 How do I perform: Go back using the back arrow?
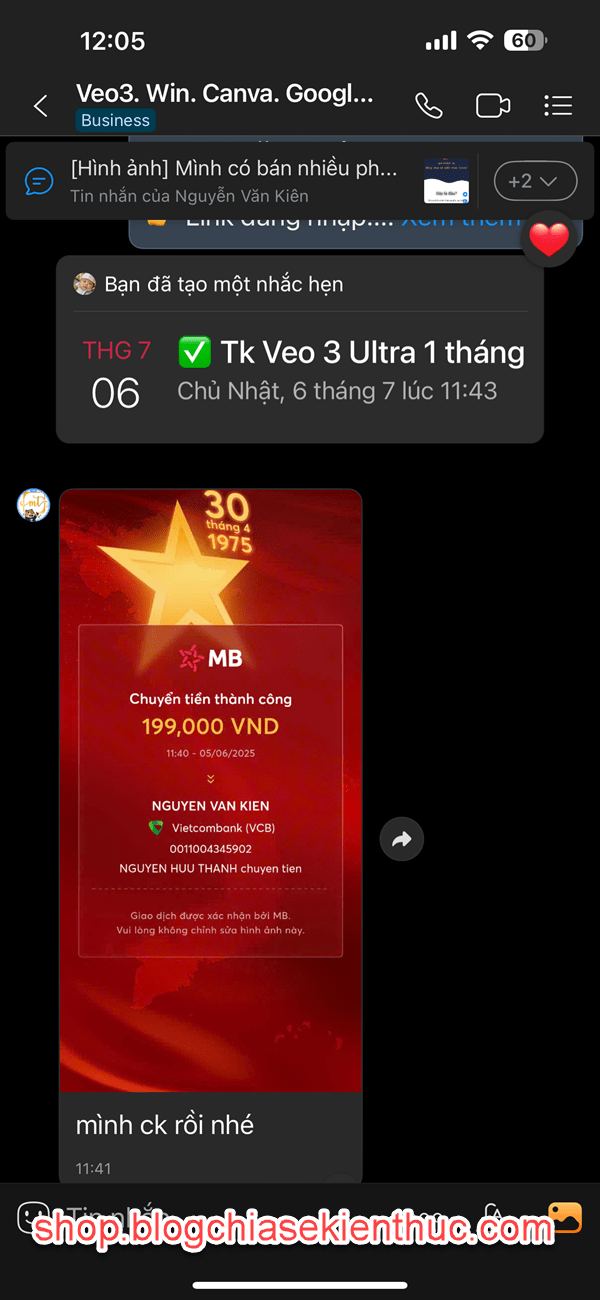(x=40, y=106)
